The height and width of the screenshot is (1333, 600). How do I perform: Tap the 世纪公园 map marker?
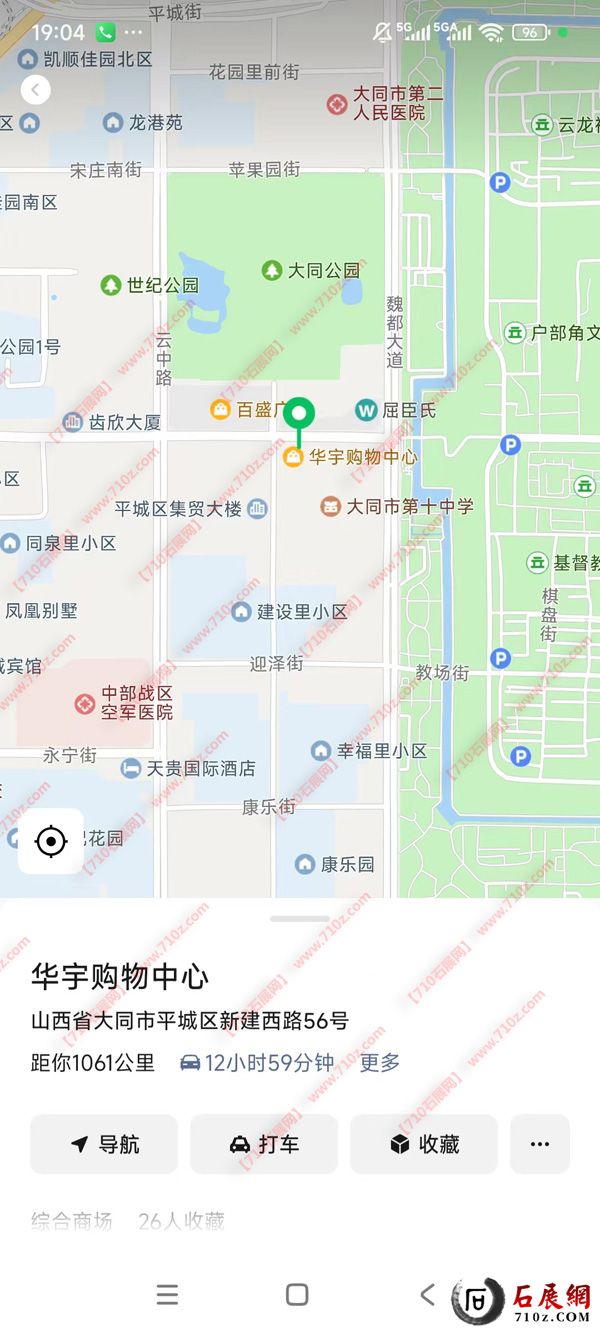pyautogui.click(x=111, y=285)
